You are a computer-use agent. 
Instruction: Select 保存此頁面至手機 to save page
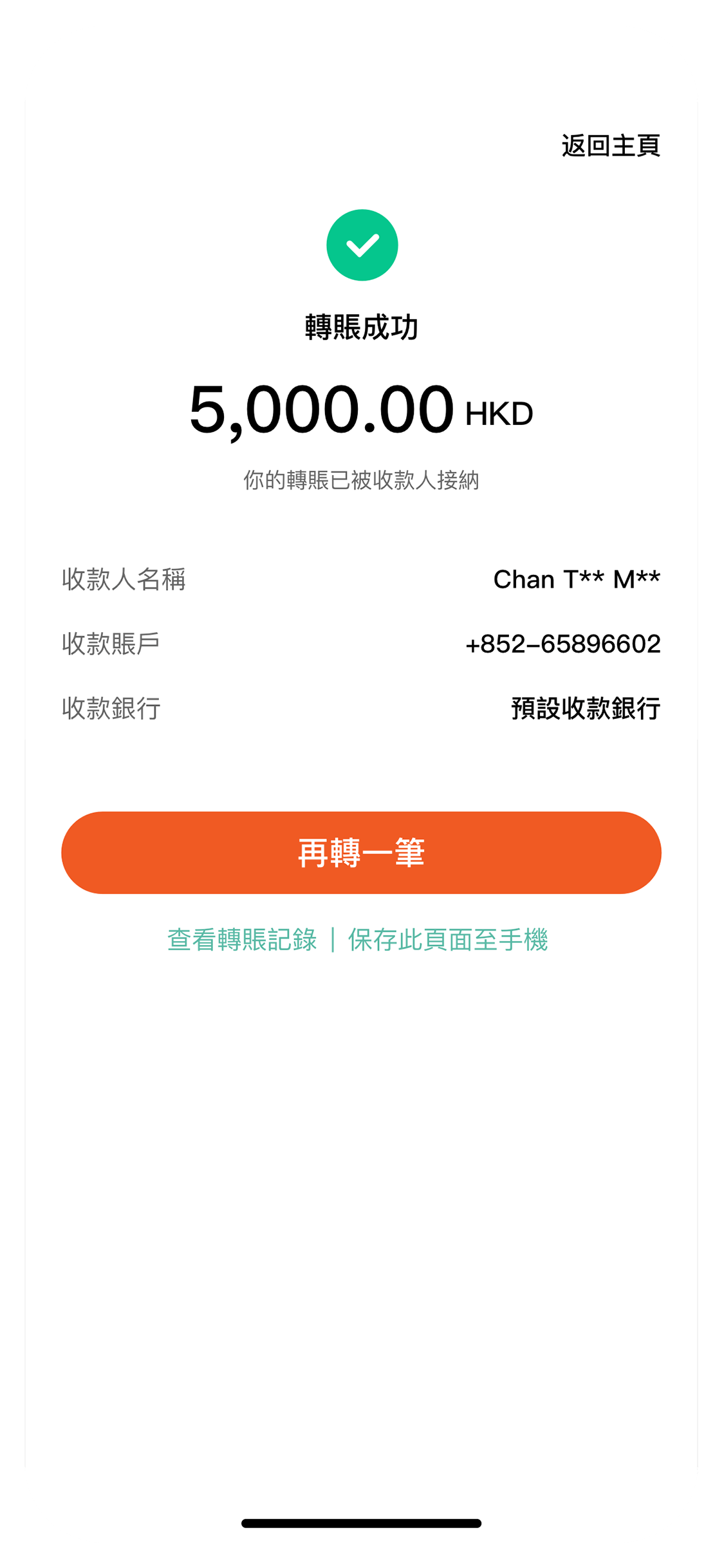(448, 940)
